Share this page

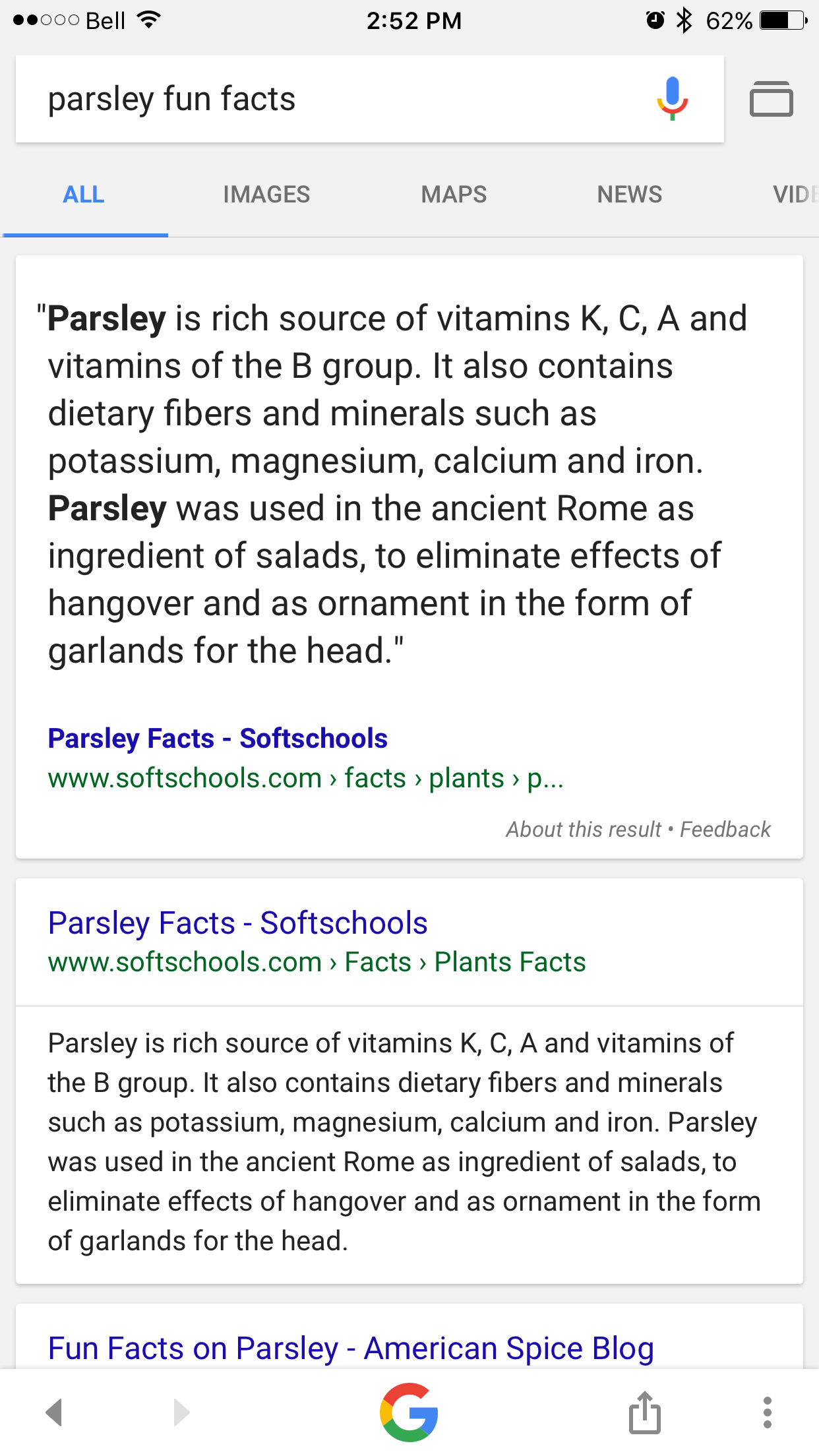tap(645, 1412)
